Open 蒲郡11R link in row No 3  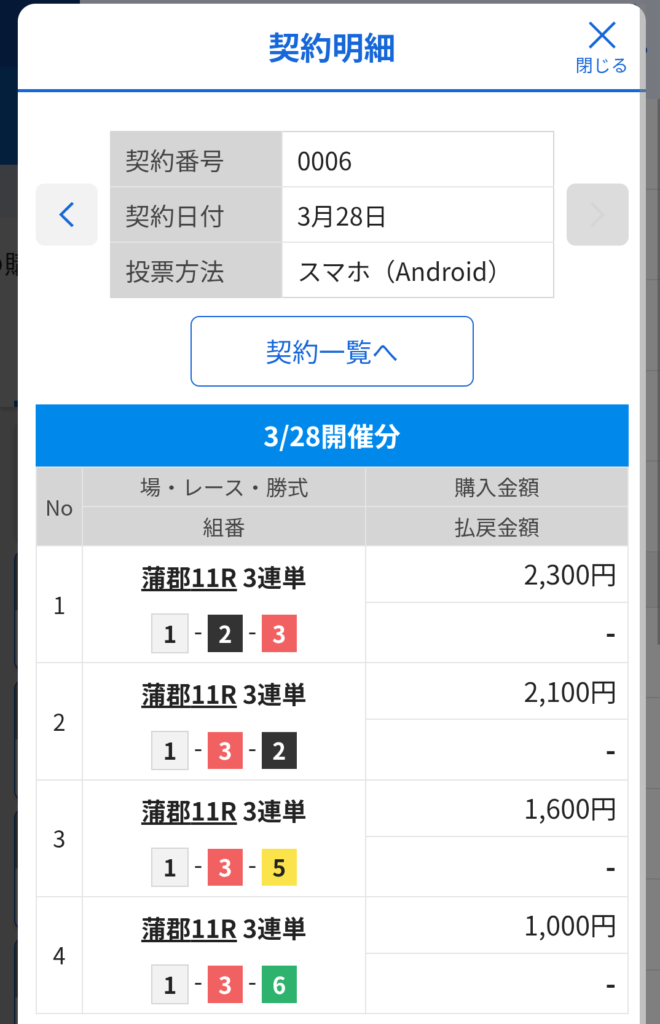[188, 811]
